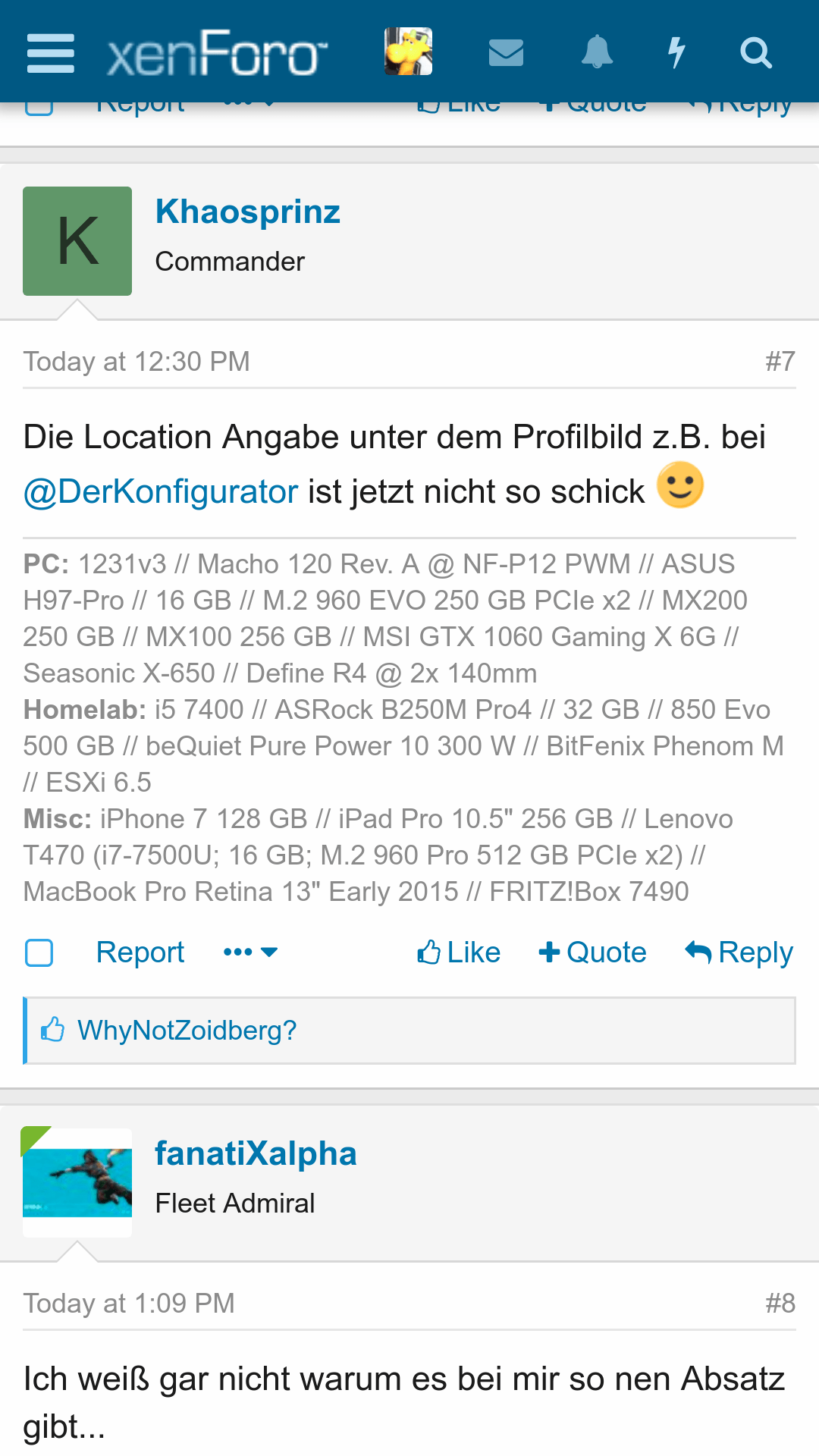Expand more options on Khaosprinz's post
The width and height of the screenshot is (819, 1456).
[x=250, y=952]
